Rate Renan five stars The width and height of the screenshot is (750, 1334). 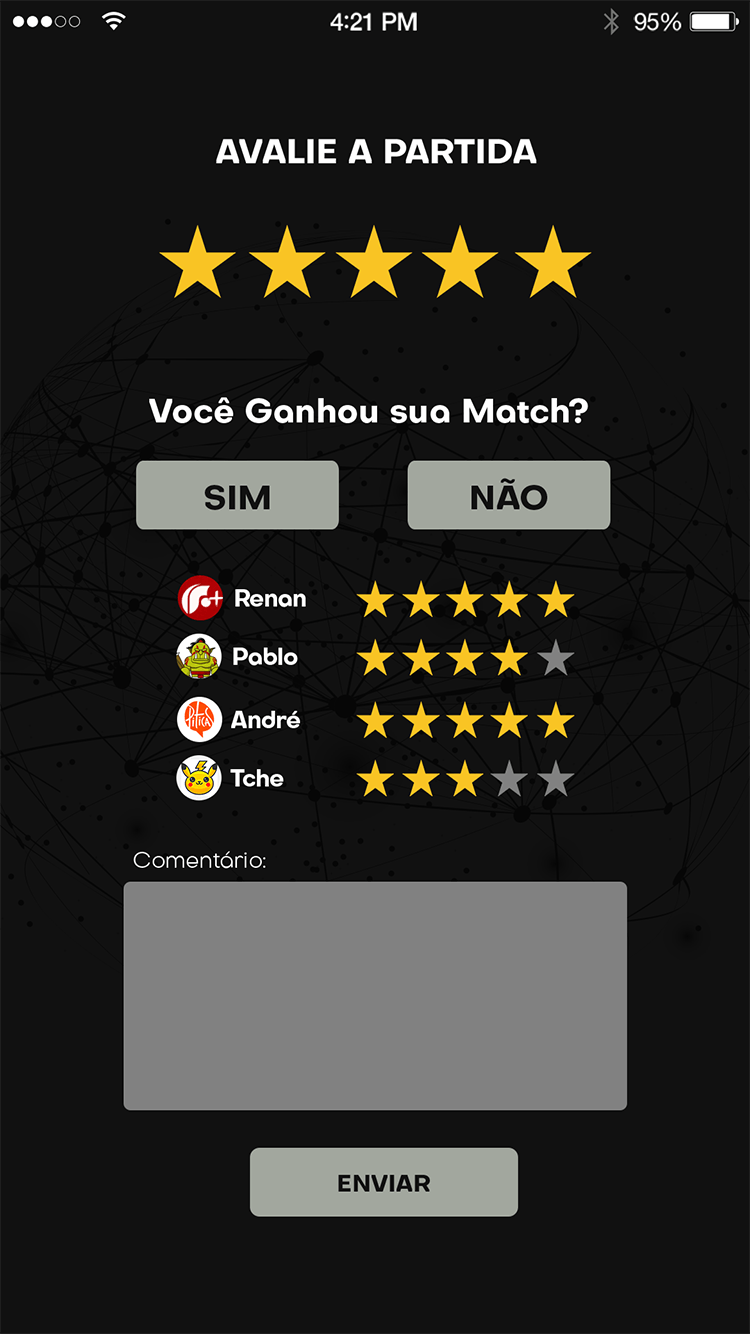pyautogui.click(x=555, y=600)
